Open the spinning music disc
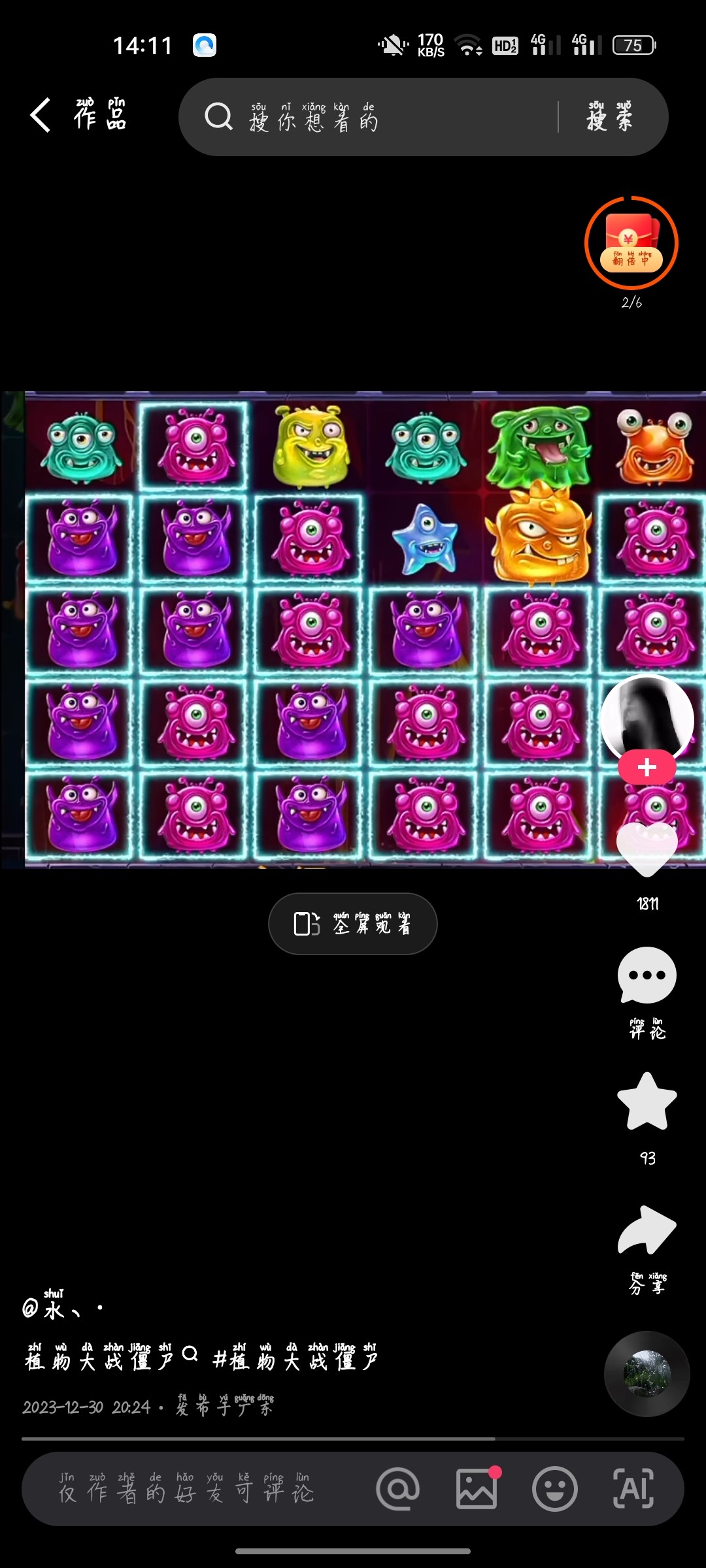This screenshot has height=1568, width=706. pos(647,1374)
